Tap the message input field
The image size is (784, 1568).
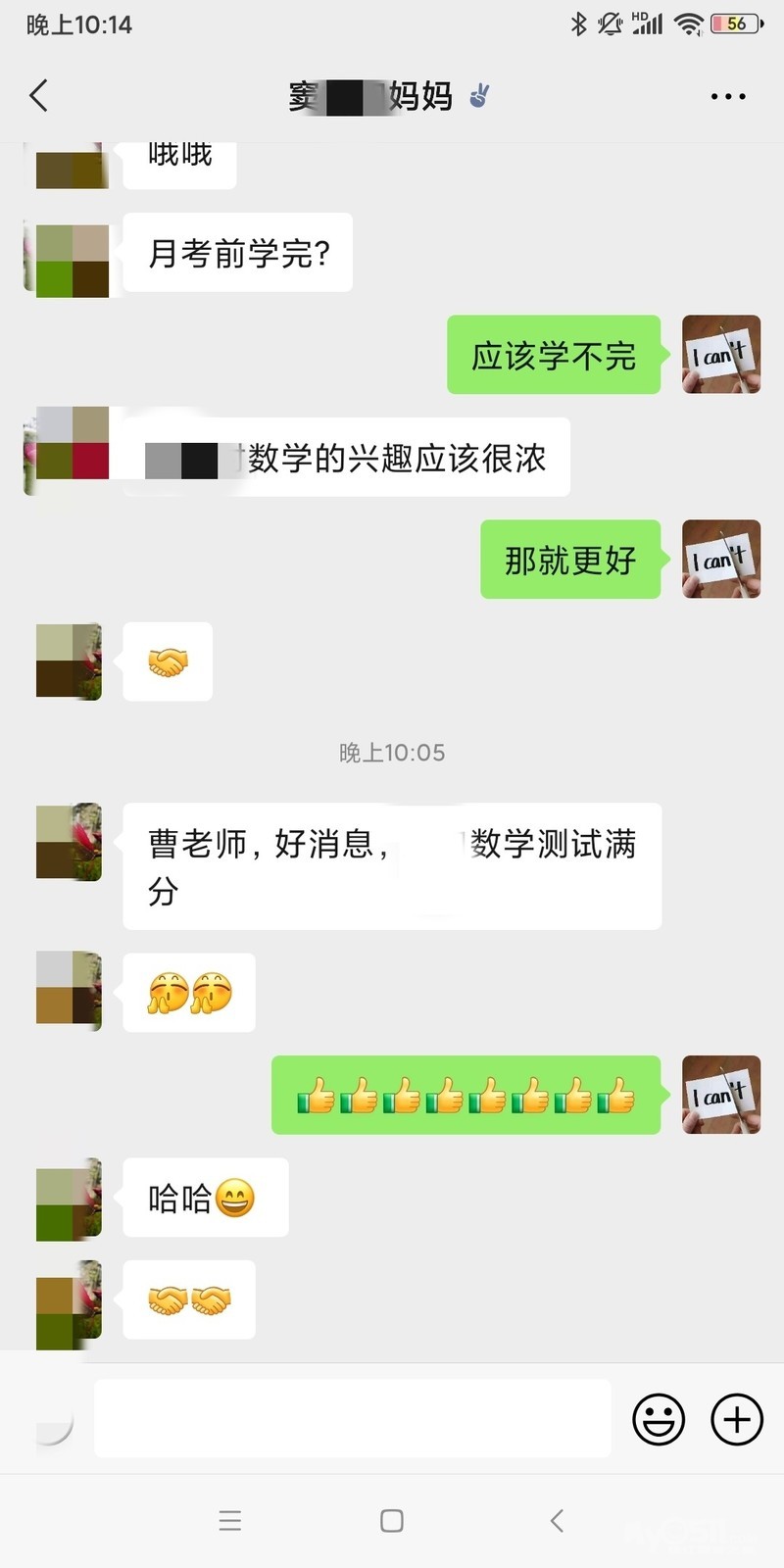353,1418
